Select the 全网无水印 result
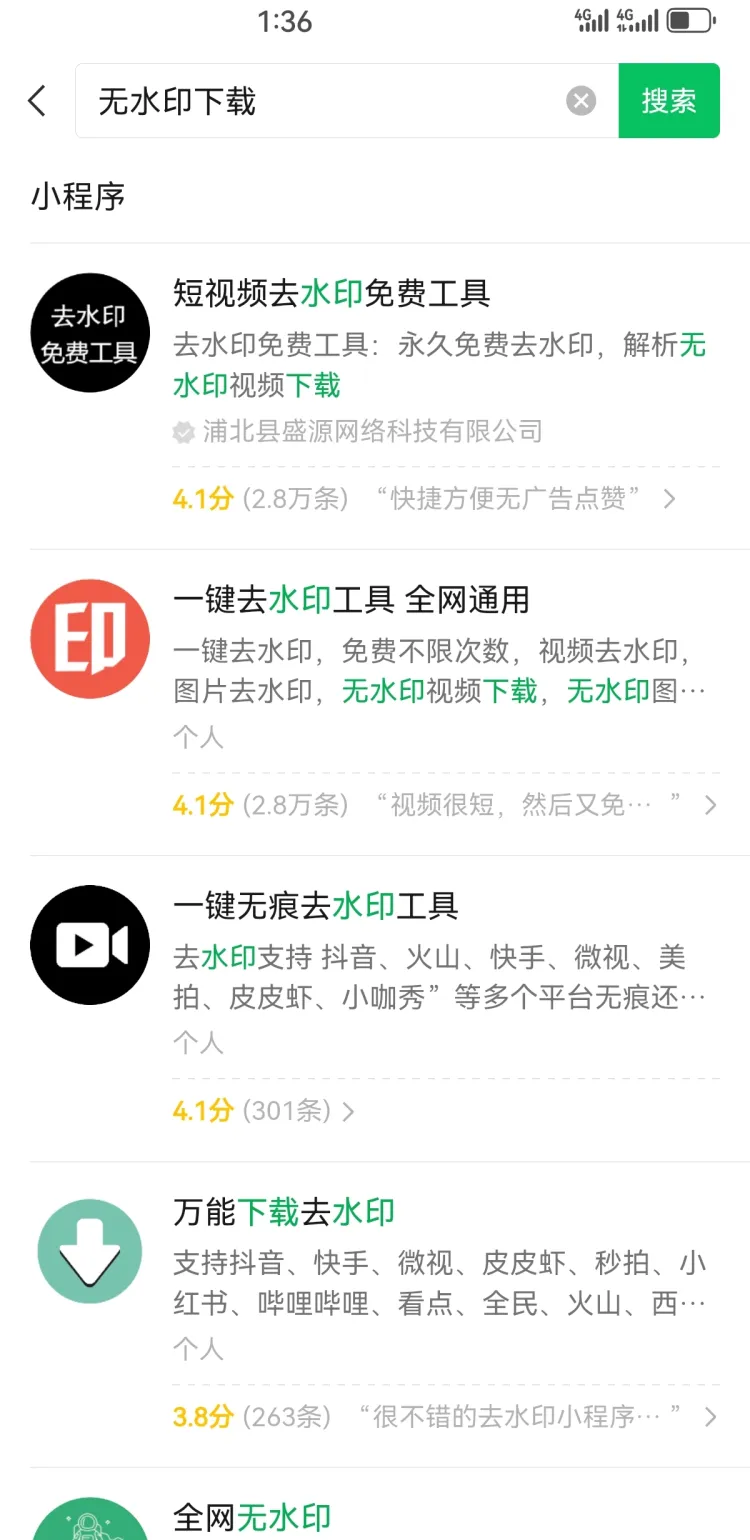Viewport: 750px width, 1540px height. click(x=252, y=1516)
